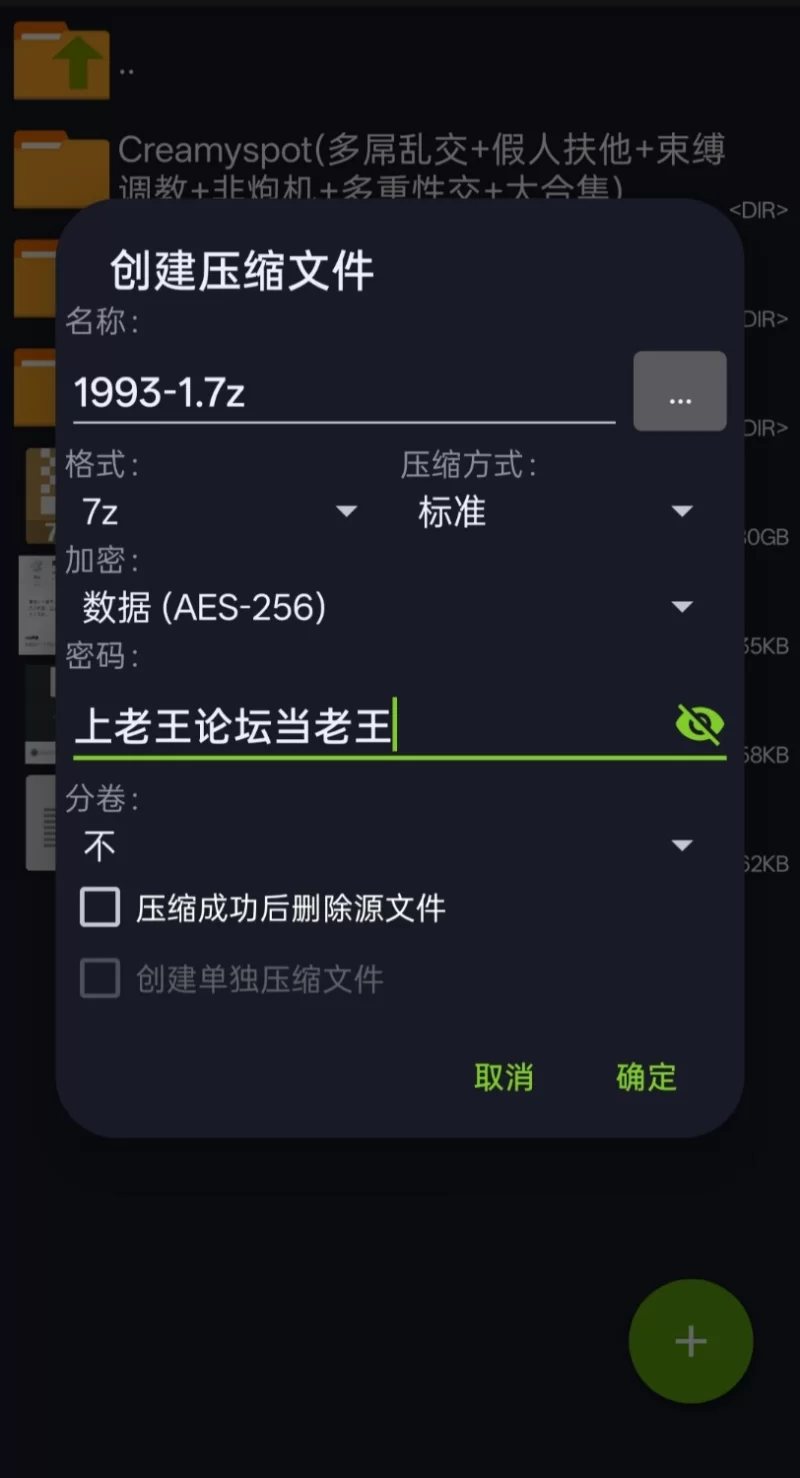Expand the 格式 dropdown showing 7z

[x=220, y=512]
